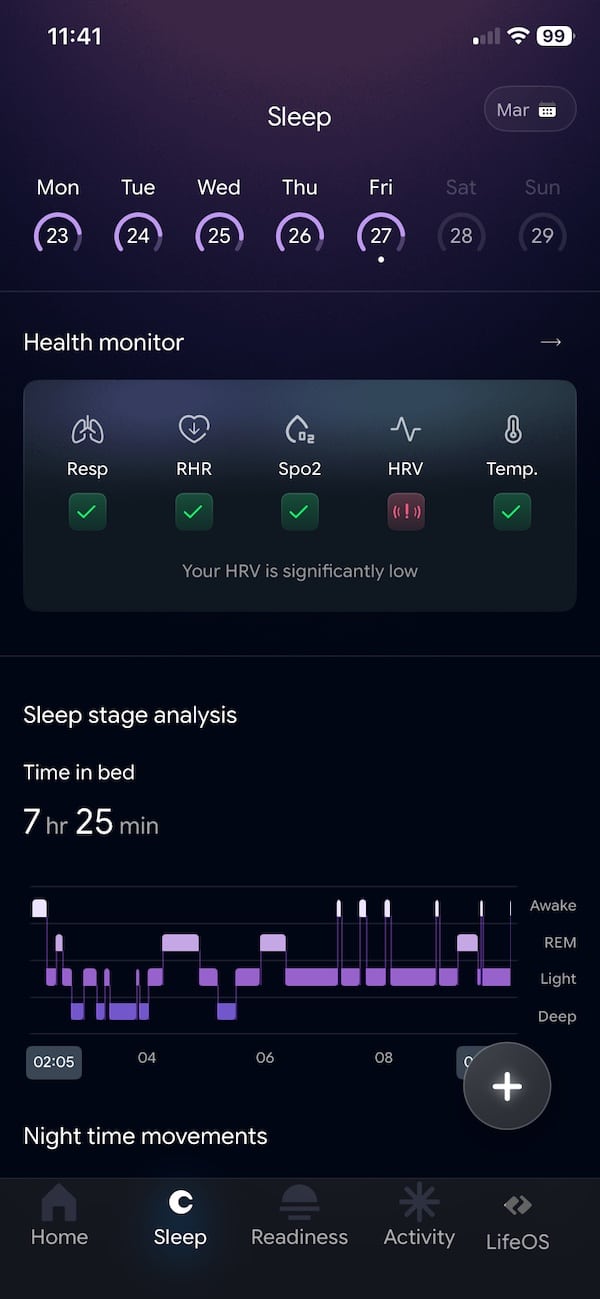Image resolution: width=600 pixels, height=1299 pixels.
Task: Open the LifeOS tab
Action: tap(517, 1220)
